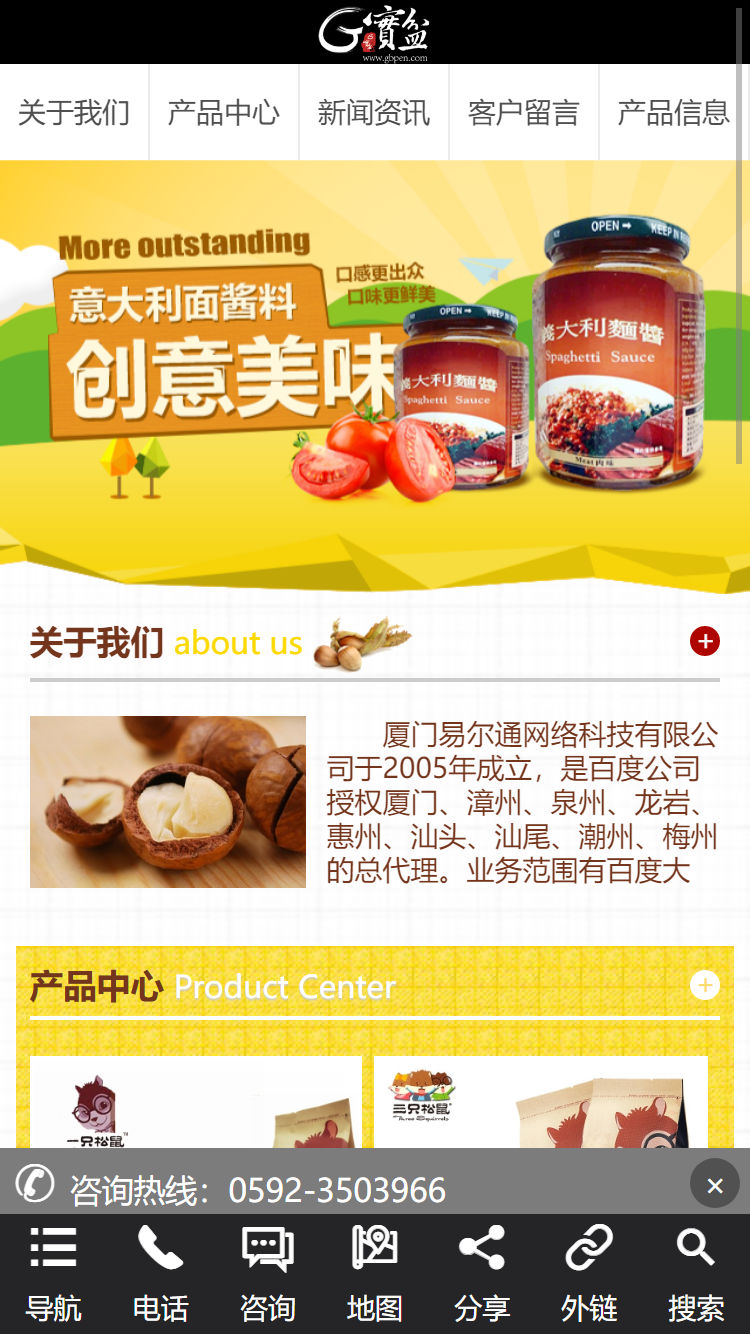750x1334 pixels.
Task: Start a 咨询 chat
Action: [268, 1272]
